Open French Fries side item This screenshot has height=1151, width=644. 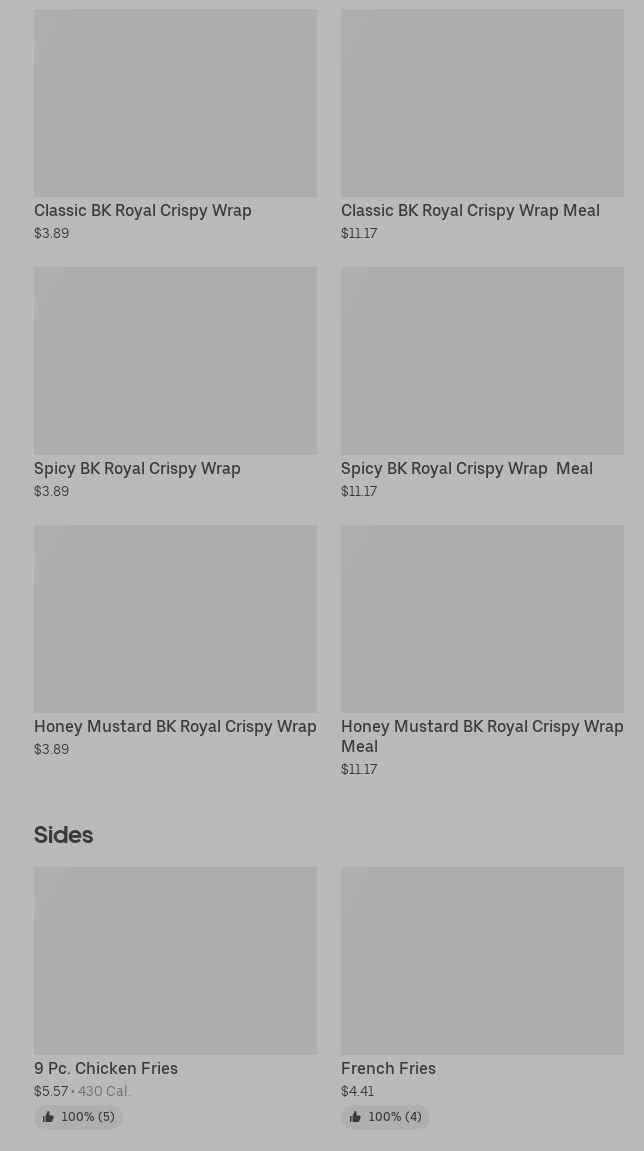482,980
